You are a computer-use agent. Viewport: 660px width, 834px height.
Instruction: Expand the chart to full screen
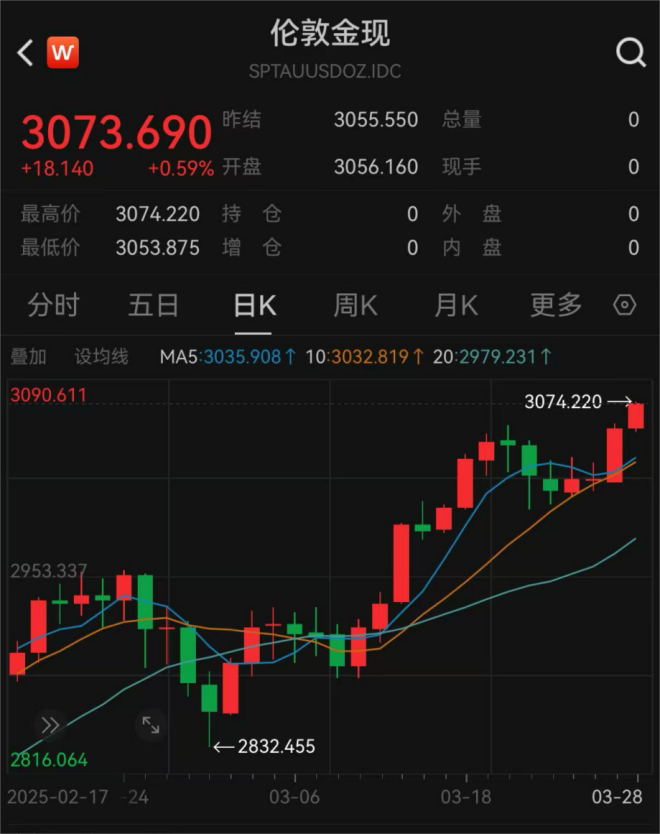(x=151, y=725)
